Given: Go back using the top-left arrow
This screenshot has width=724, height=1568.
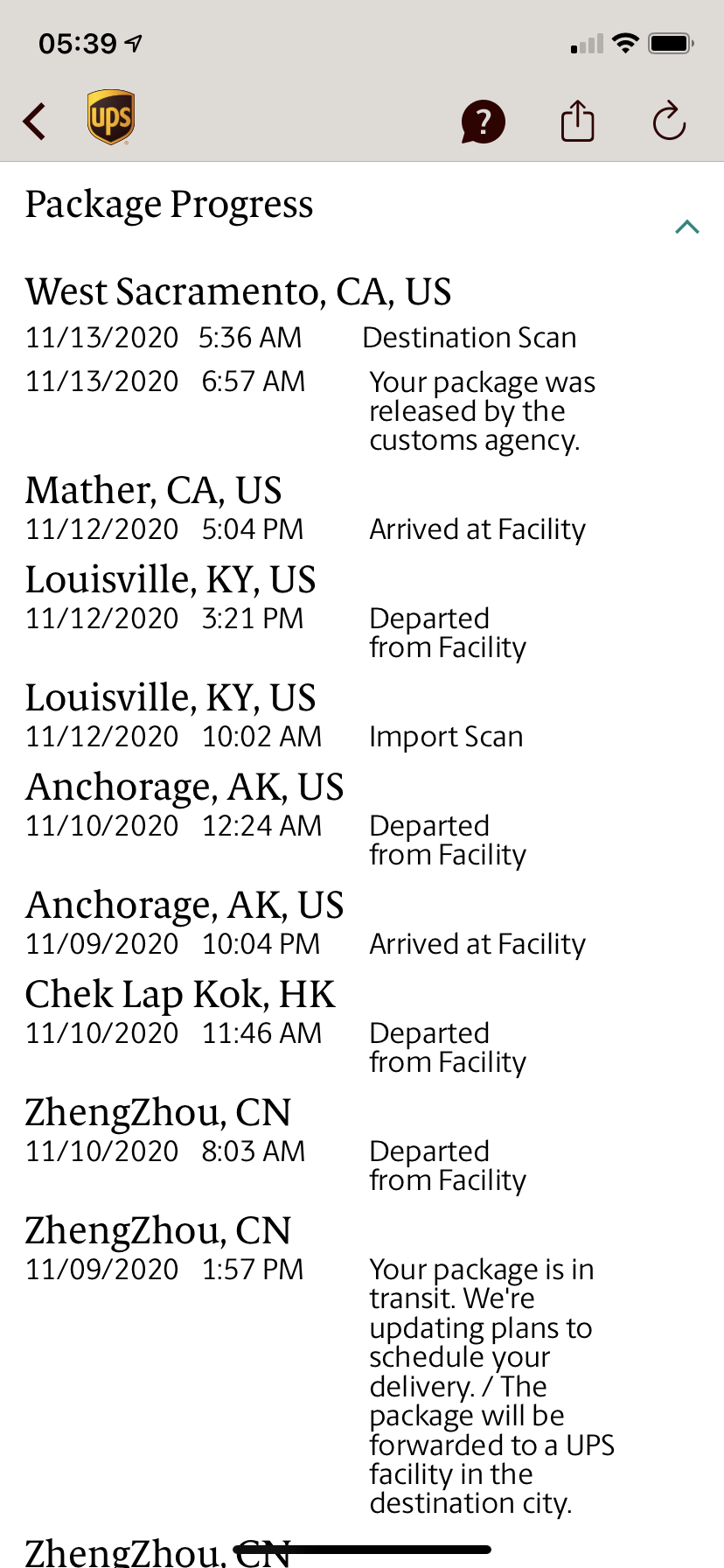Looking at the screenshot, I should point(35,121).
